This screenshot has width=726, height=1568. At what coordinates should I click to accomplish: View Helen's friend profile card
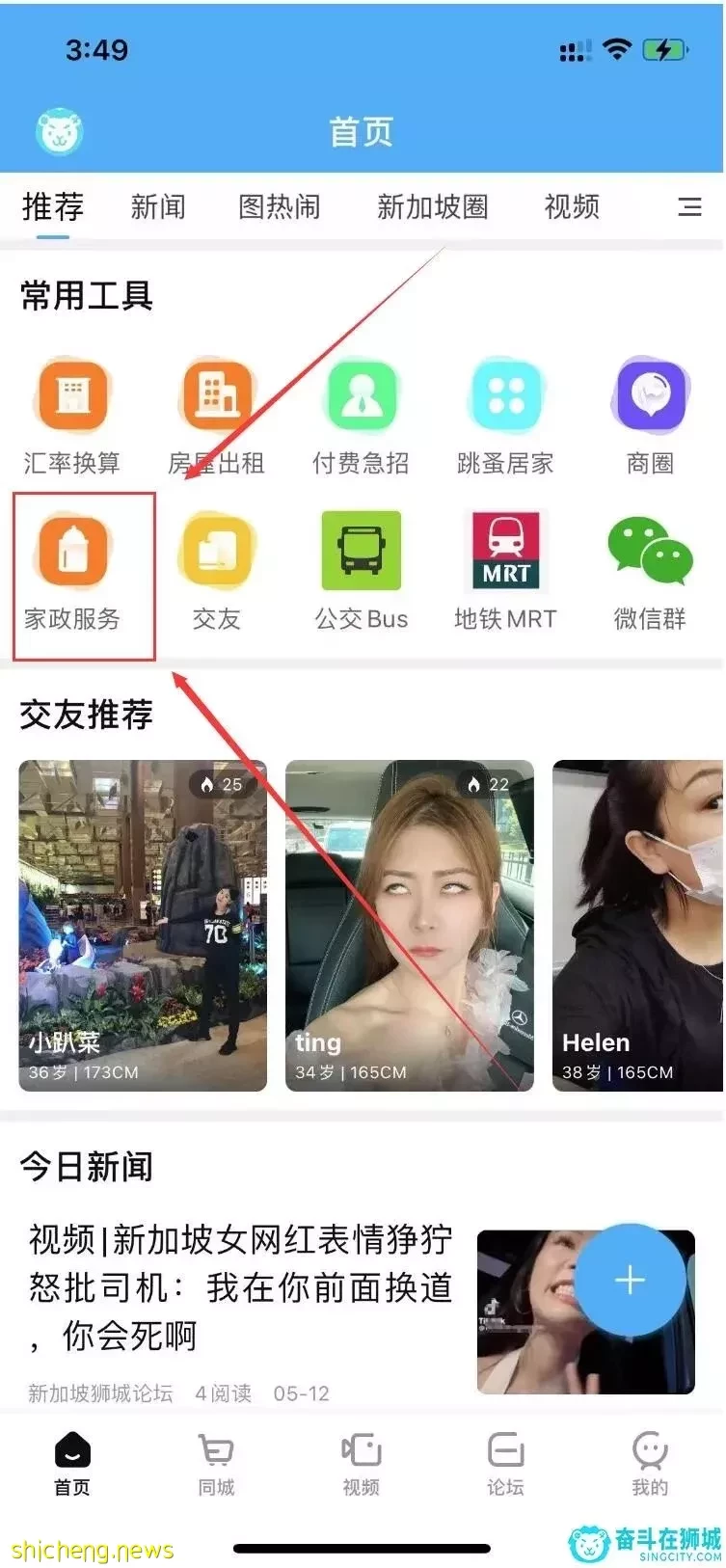click(x=637, y=926)
